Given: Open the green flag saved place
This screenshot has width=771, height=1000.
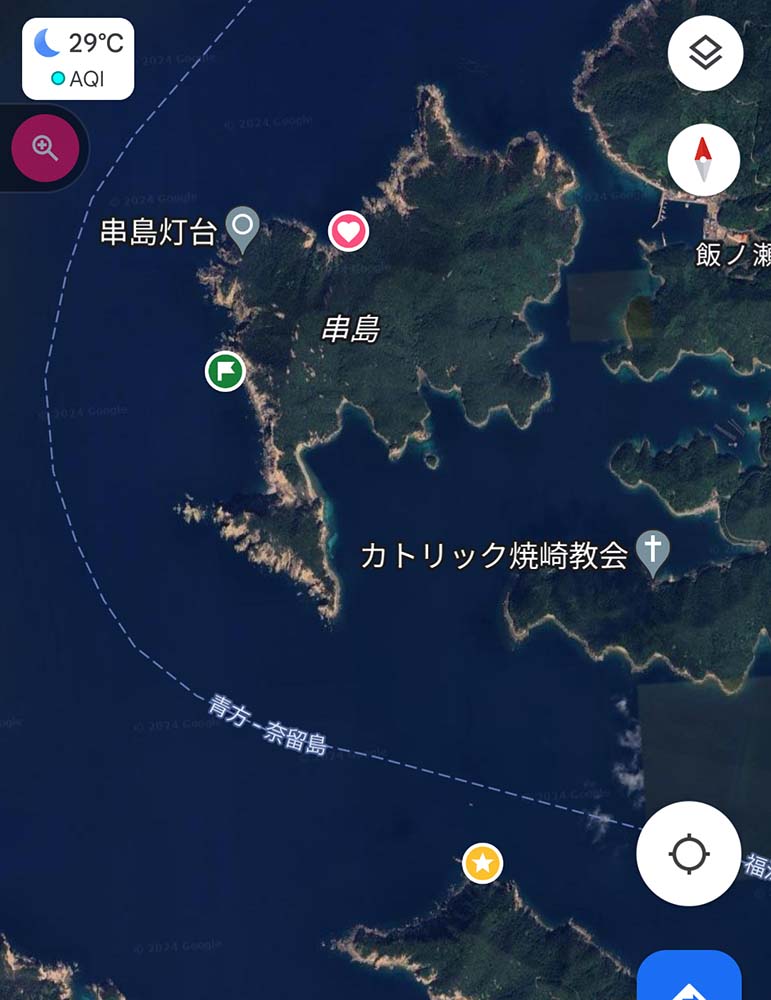Looking at the screenshot, I should pos(226,371).
